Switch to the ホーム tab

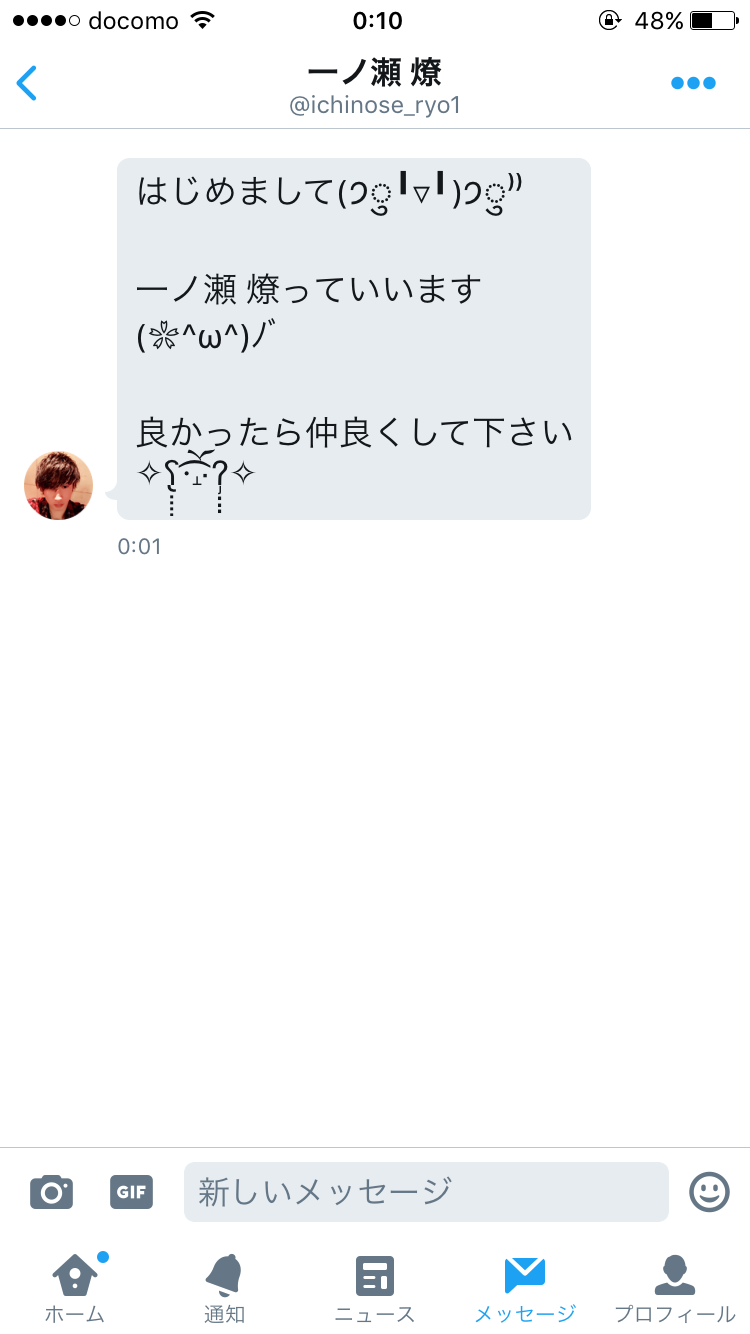(x=75, y=1288)
